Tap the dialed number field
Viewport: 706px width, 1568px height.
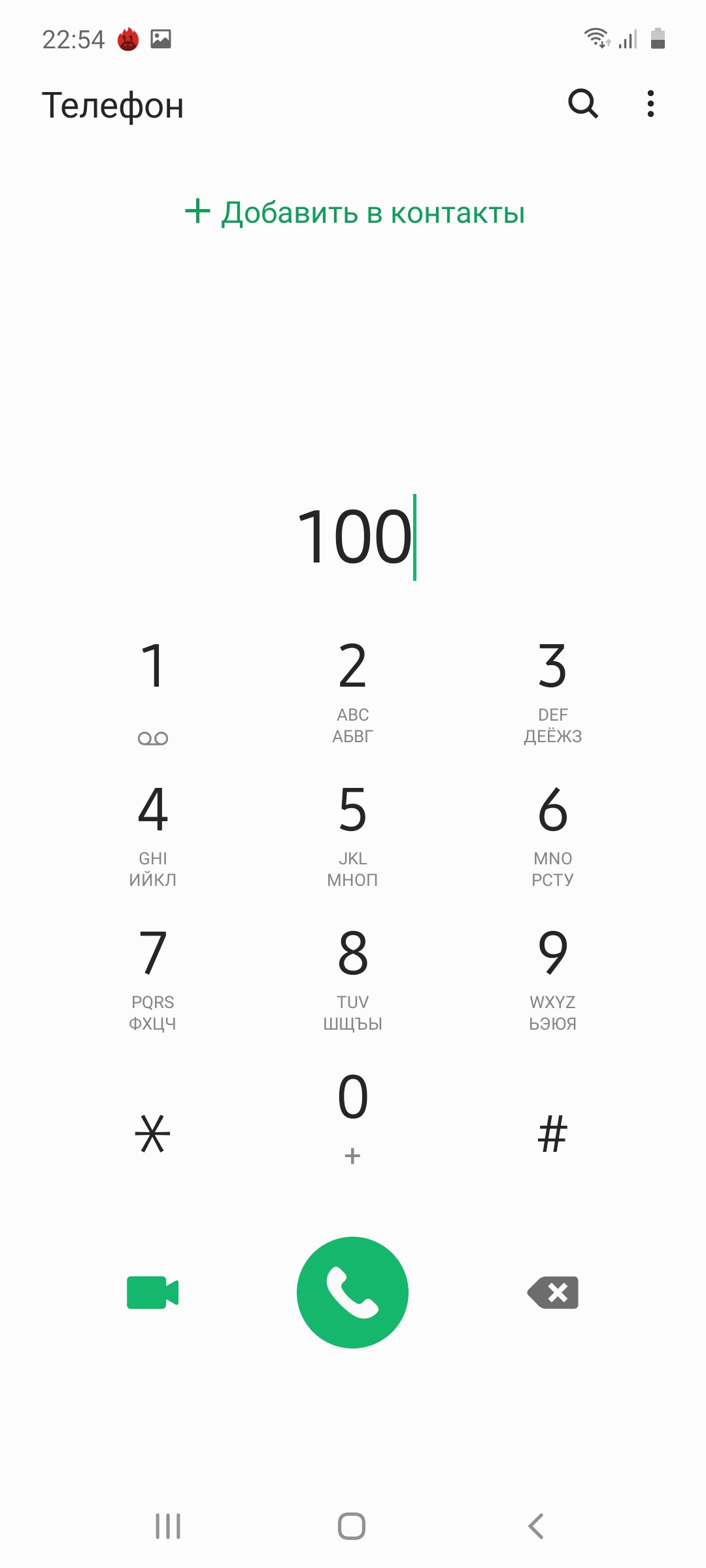point(354,537)
